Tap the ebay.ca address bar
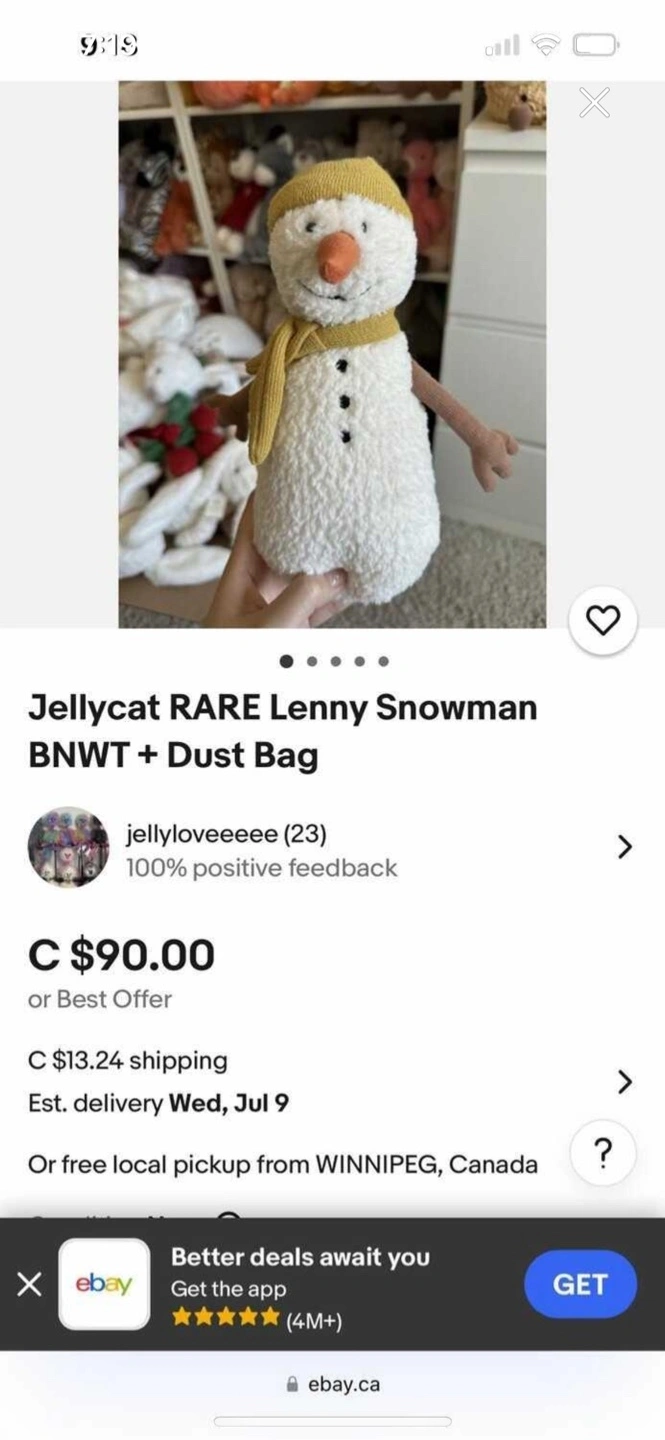Screen dimensions: 665x1440 [x=332, y=1384]
